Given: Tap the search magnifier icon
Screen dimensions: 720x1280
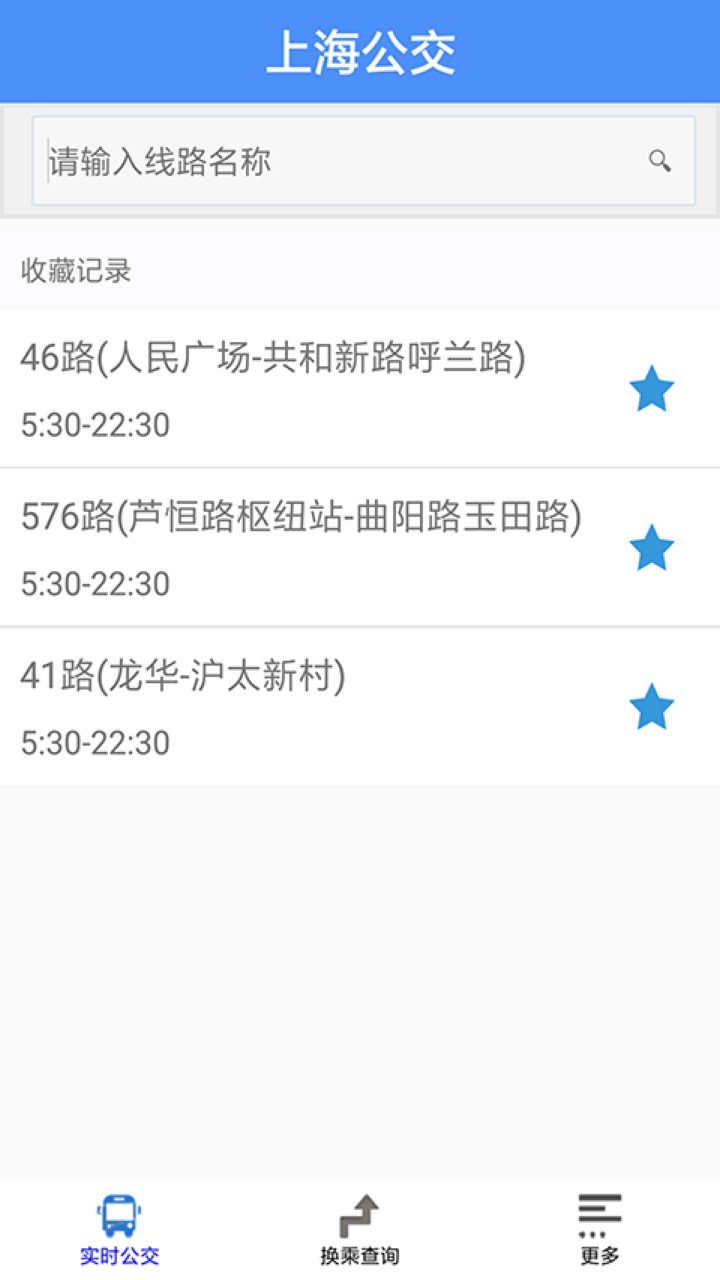Looking at the screenshot, I should click(x=659, y=161).
